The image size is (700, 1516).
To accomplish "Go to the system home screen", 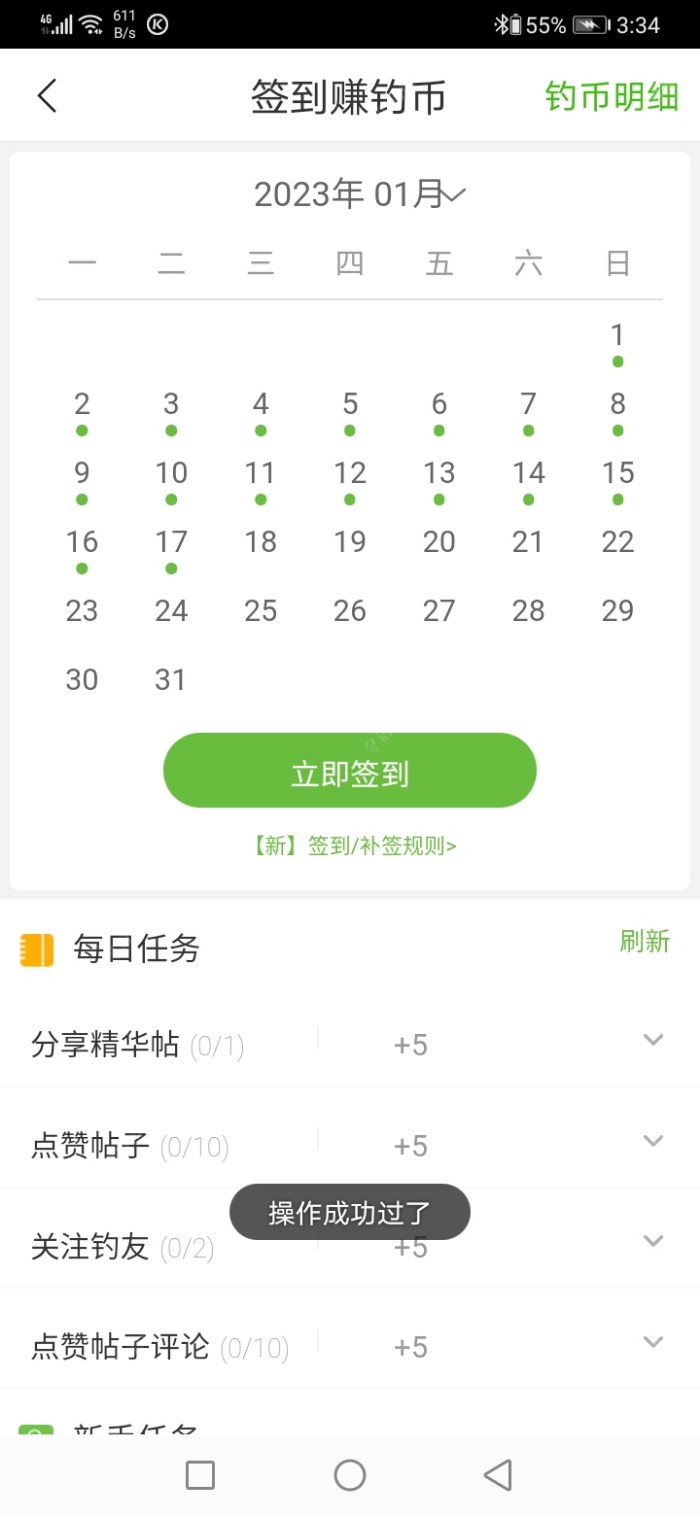I will [350, 1475].
